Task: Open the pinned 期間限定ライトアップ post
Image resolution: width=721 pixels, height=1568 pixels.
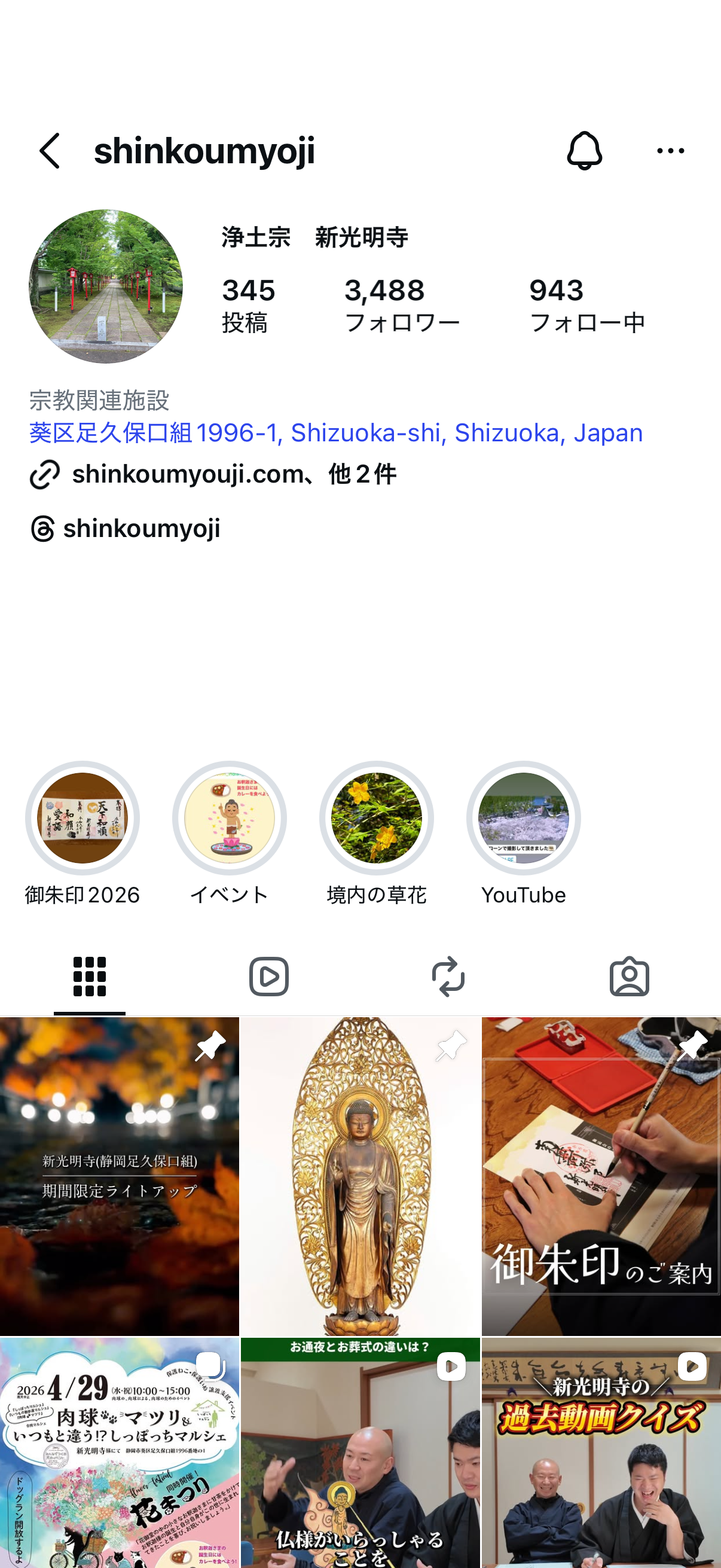Action: (119, 1175)
